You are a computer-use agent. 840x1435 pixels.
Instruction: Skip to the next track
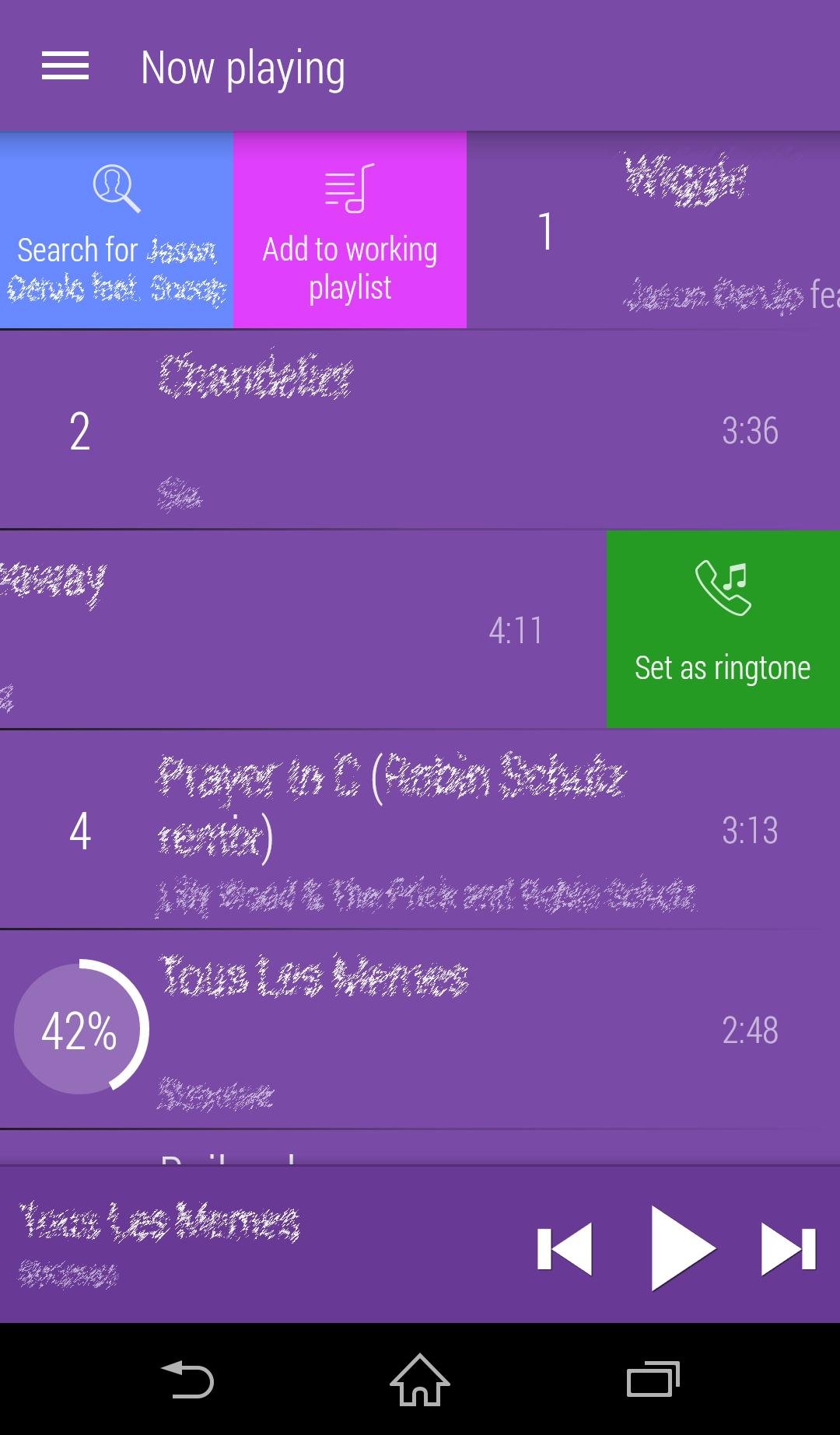(788, 1249)
